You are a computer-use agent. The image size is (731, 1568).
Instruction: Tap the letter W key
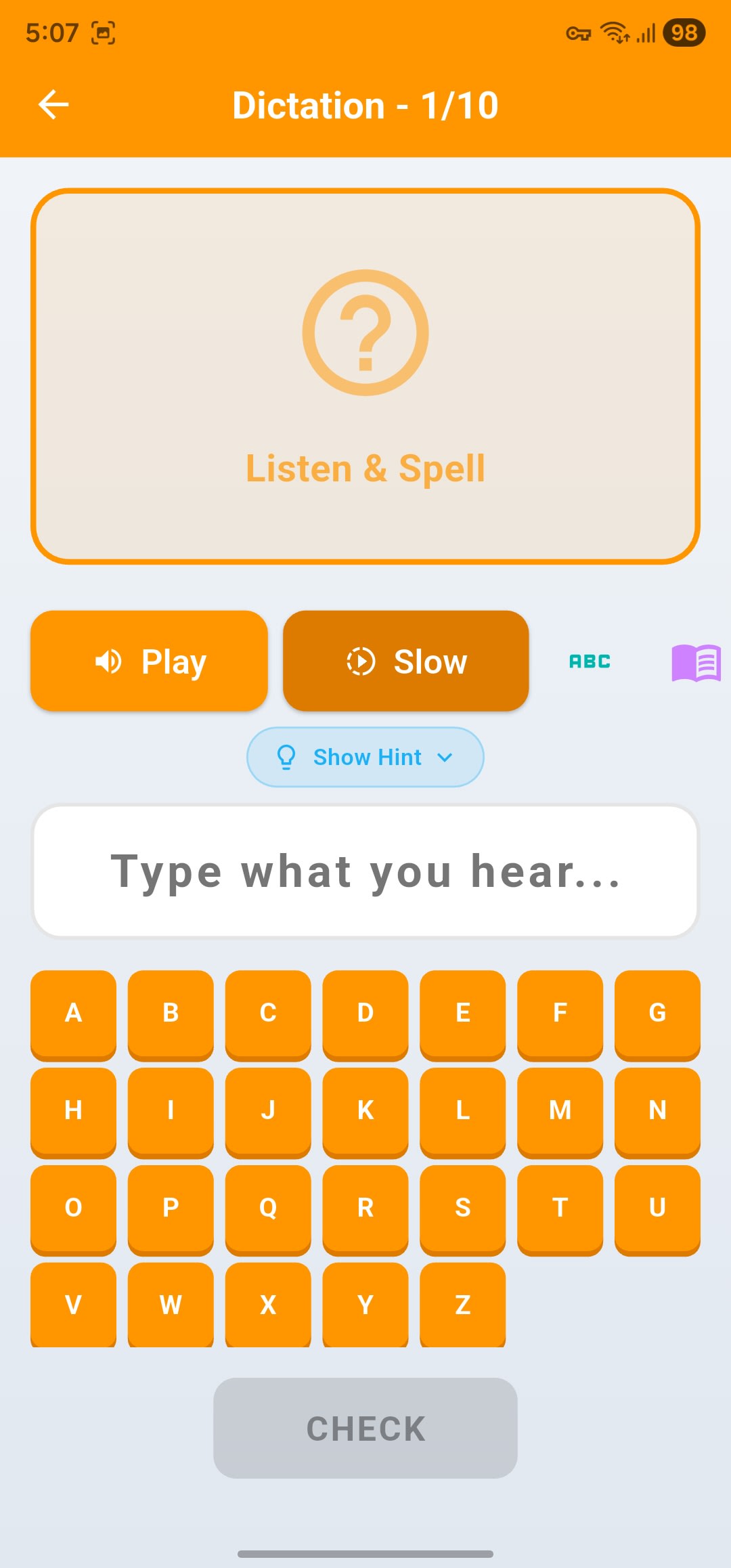171,1304
